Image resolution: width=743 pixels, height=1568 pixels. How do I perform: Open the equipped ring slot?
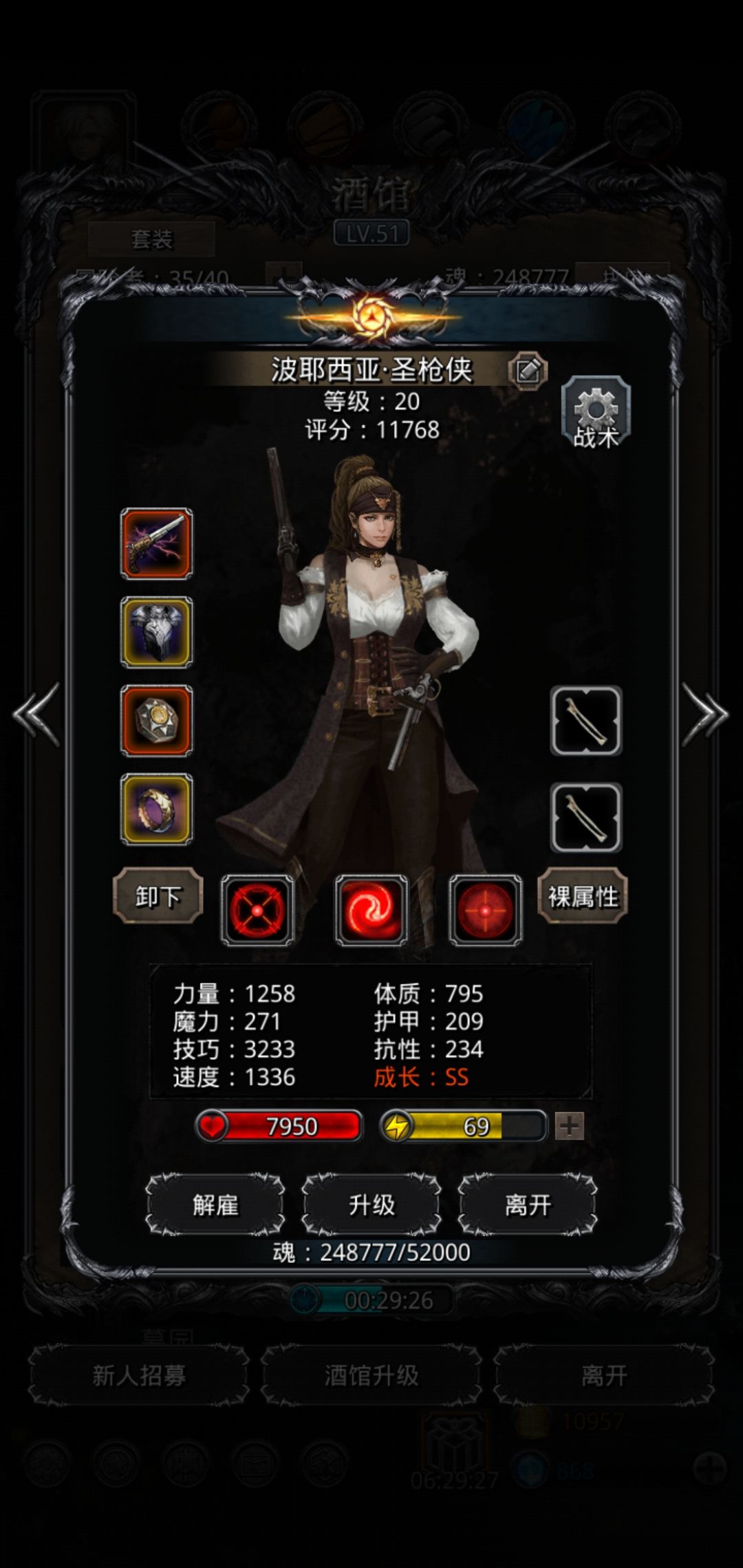coord(157,809)
